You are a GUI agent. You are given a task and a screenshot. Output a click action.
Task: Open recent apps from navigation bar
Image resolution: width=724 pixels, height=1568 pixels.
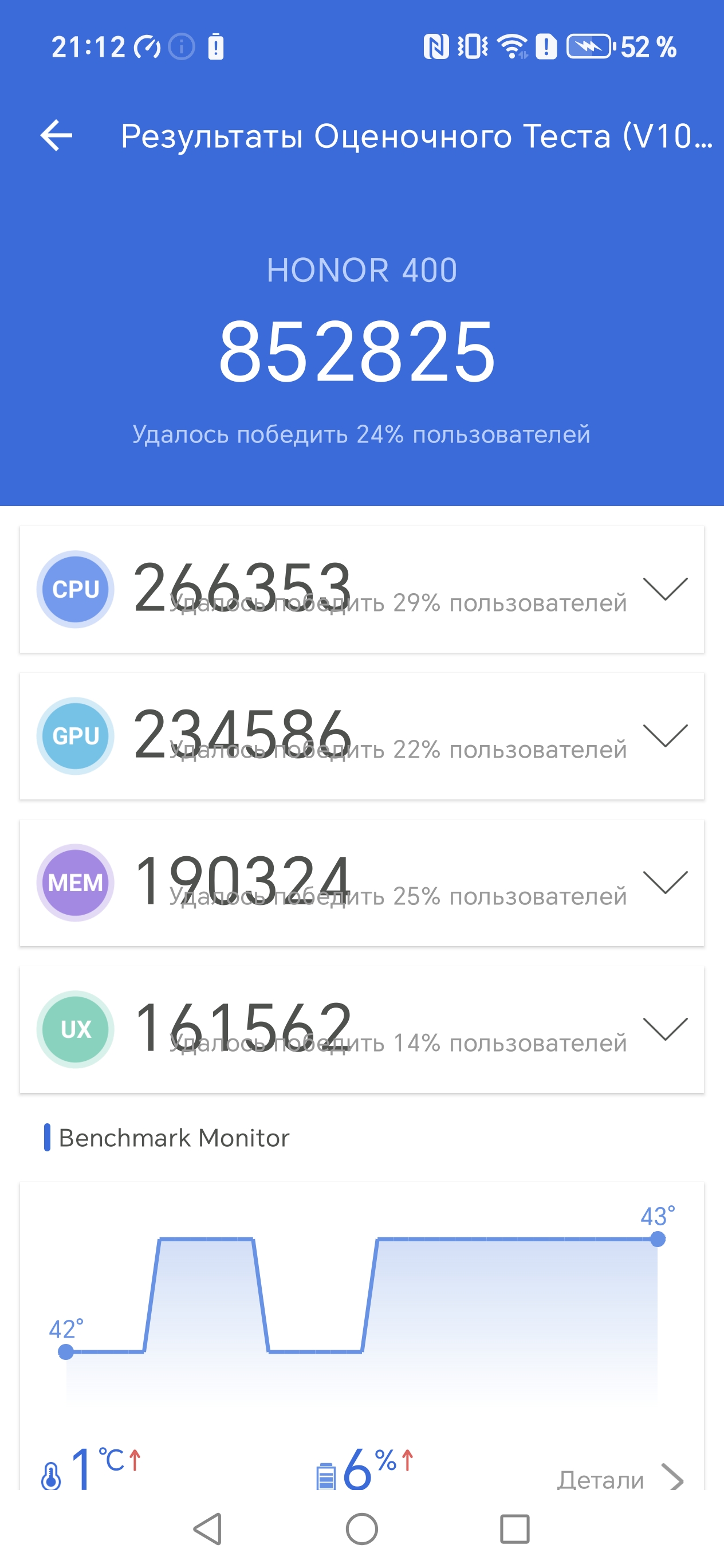coord(514,1528)
